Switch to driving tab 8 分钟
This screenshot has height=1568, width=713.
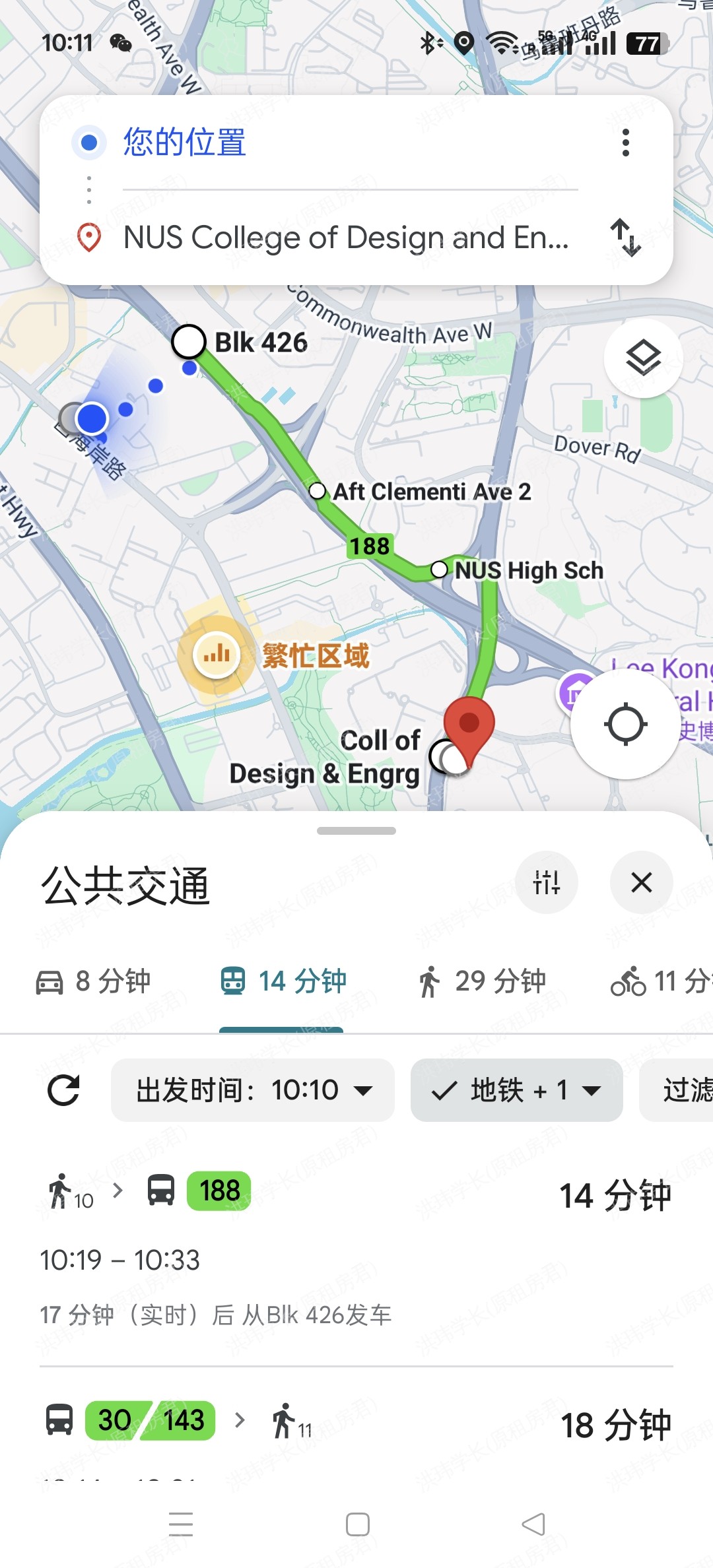click(x=94, y=981)
